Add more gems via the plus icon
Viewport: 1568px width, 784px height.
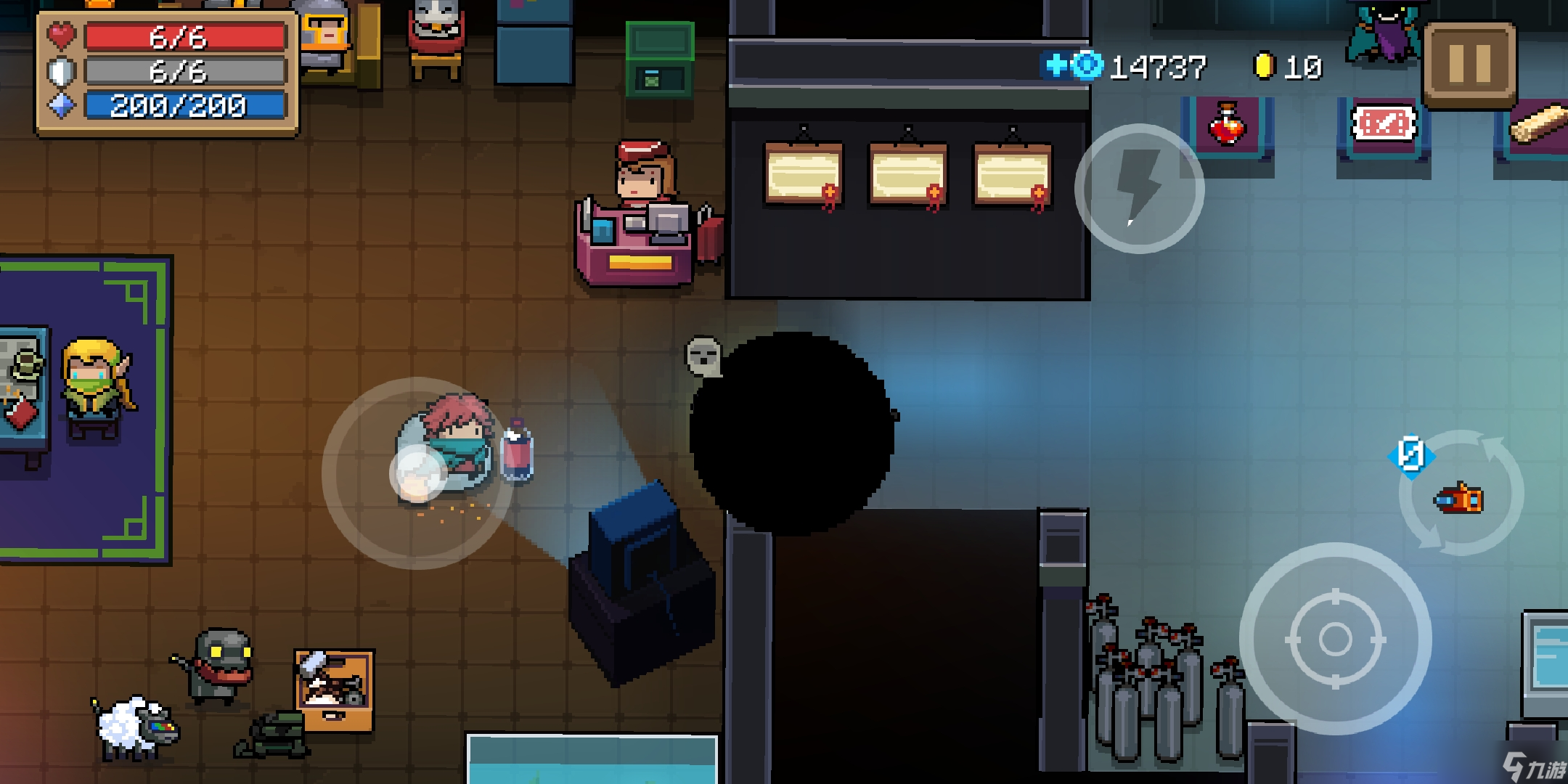(1056, 65)
